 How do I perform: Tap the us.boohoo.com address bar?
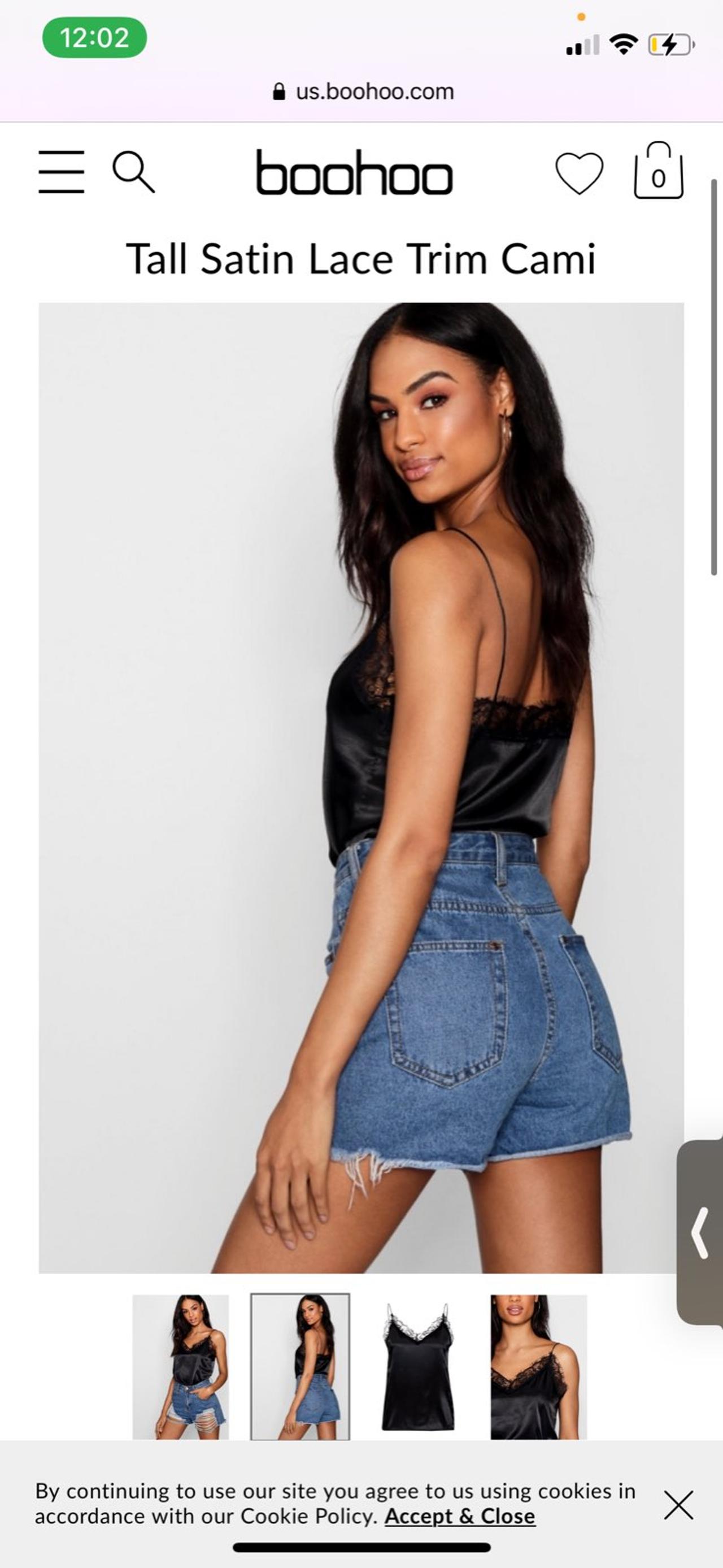363,92
